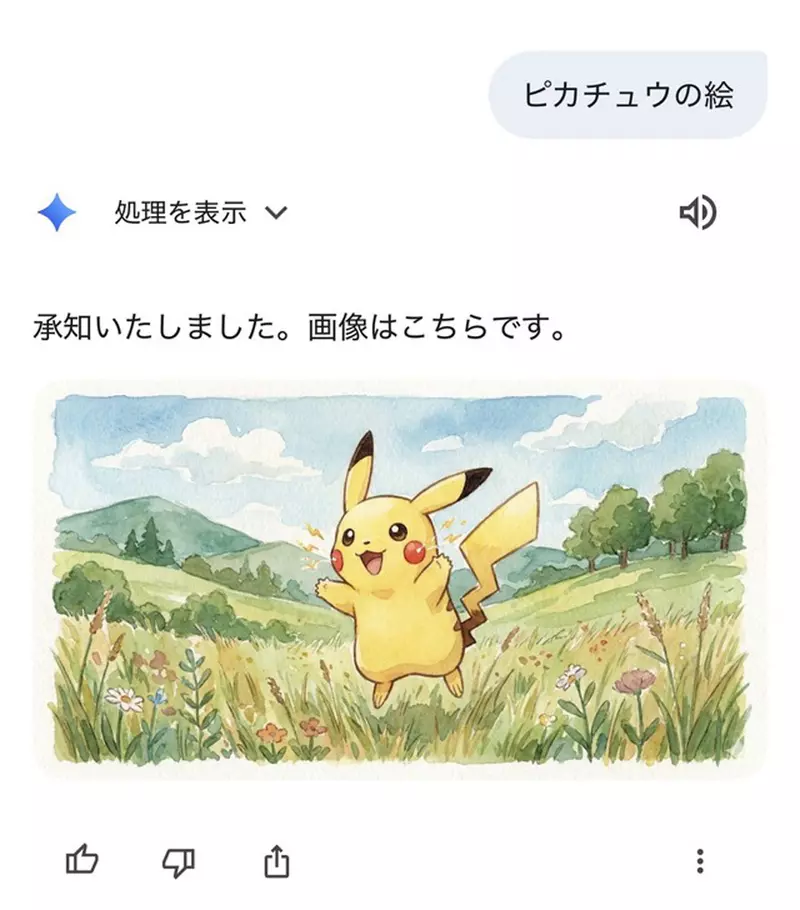Open the share options for this response
Screen dimensions: 800x910
point(276,860)
